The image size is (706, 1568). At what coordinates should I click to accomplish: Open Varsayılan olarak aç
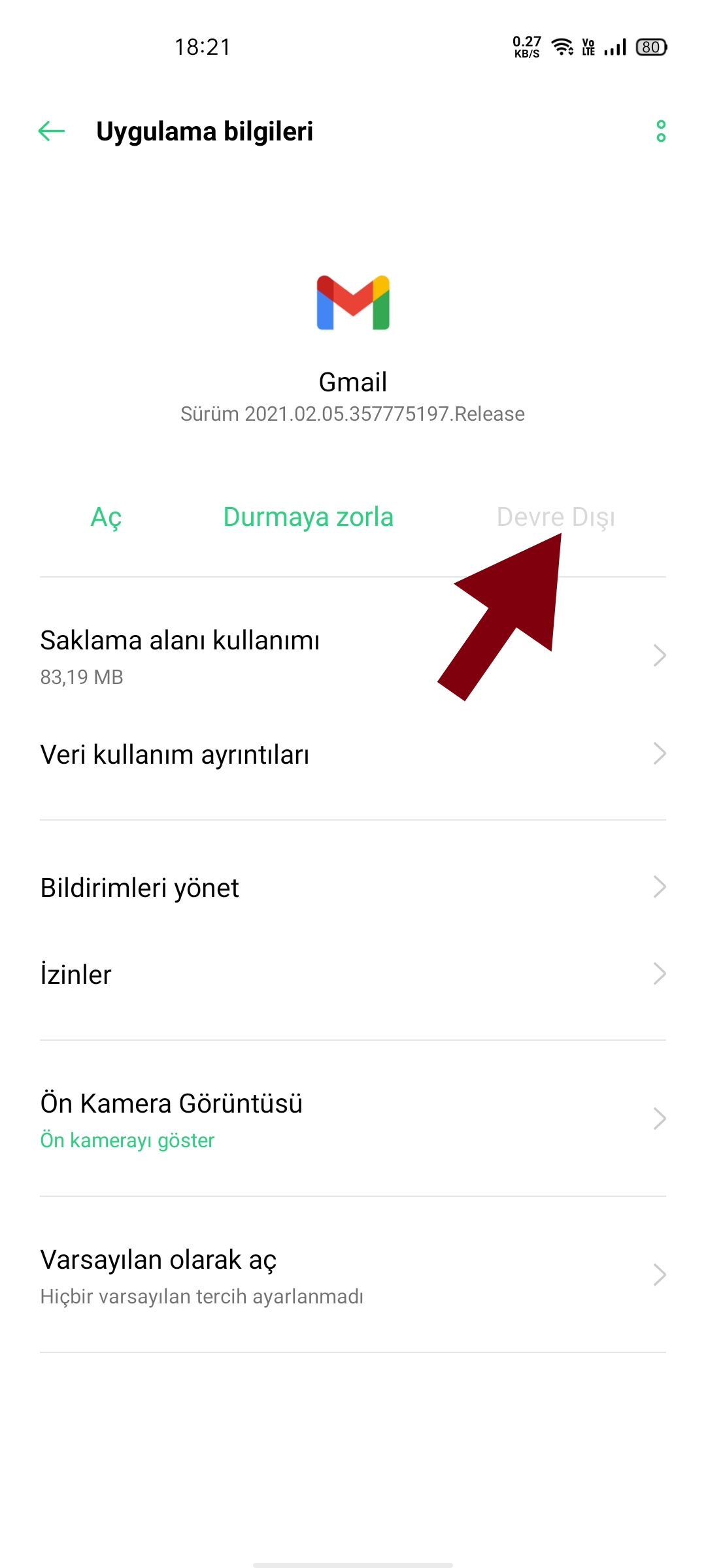point(353,1275)
